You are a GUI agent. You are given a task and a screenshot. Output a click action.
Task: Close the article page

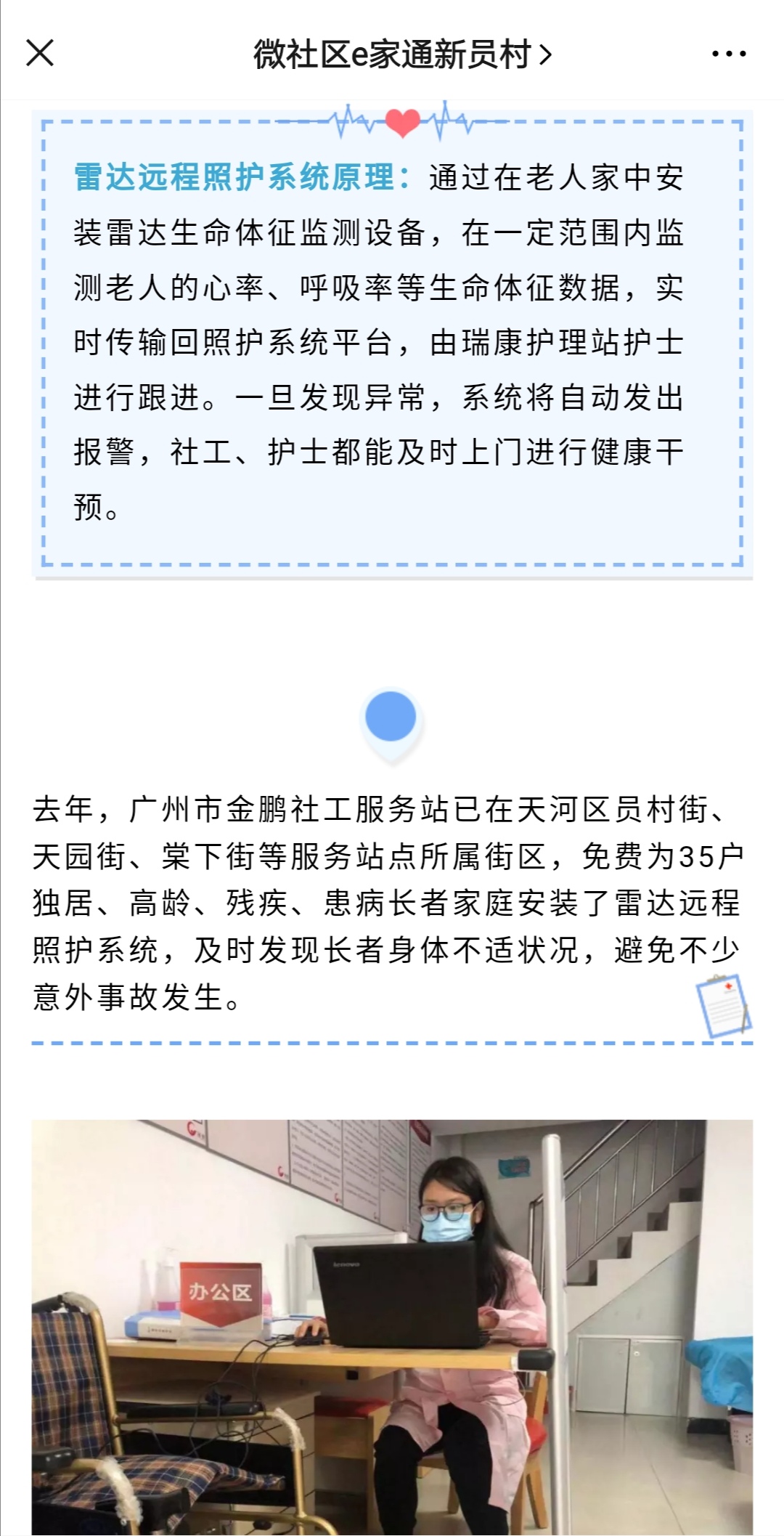click(x=40, y=53)
